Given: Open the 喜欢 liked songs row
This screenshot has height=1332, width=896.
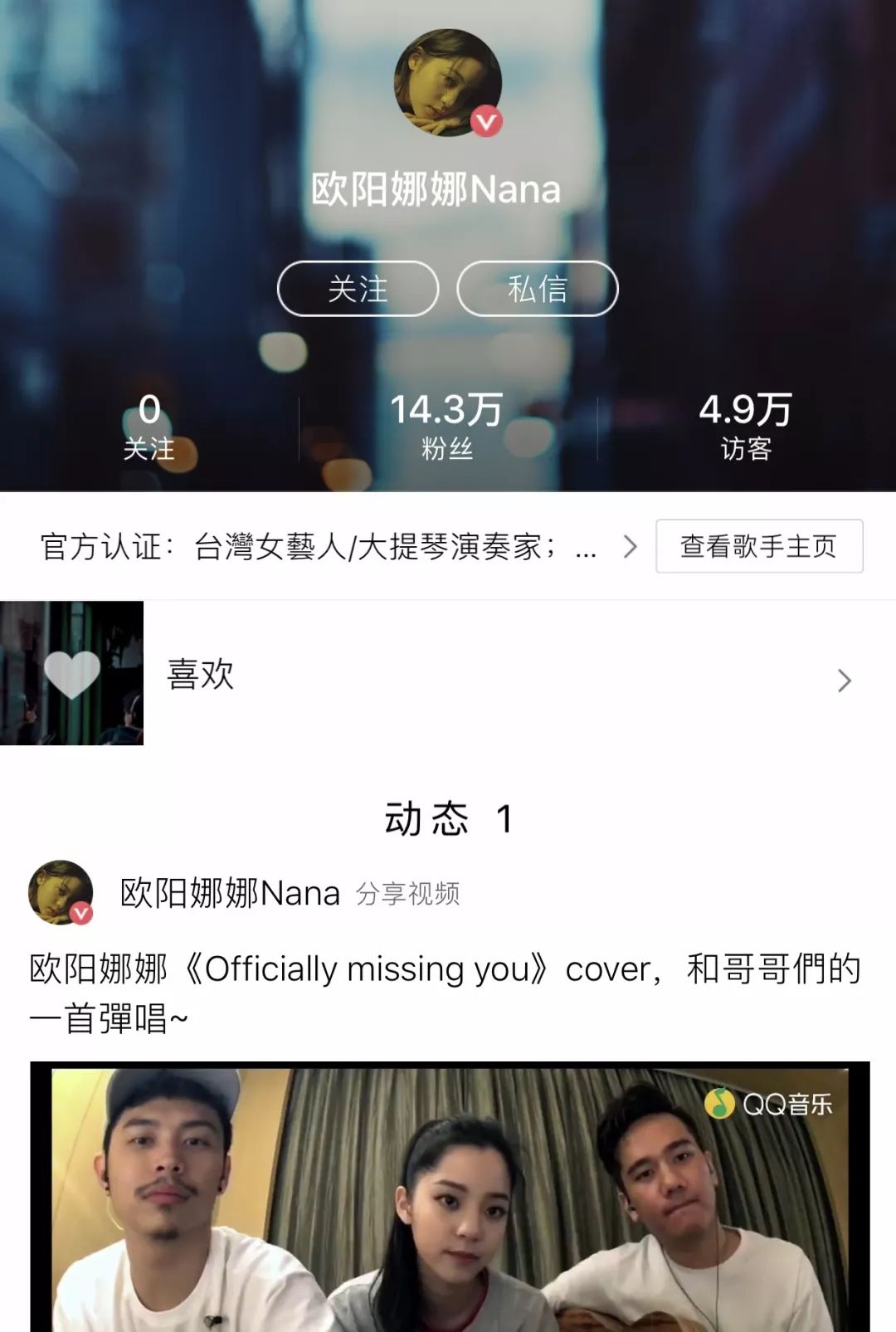Looking at the screenshot, I should click(448, 674).
